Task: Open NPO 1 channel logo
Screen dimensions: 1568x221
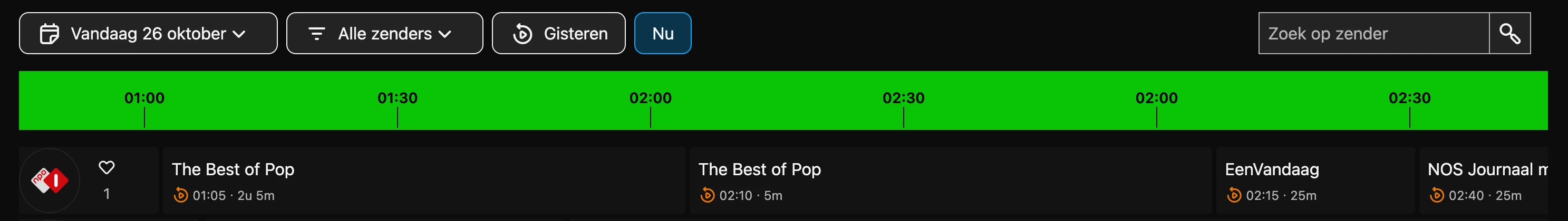Action: click(x=50, y=180)
